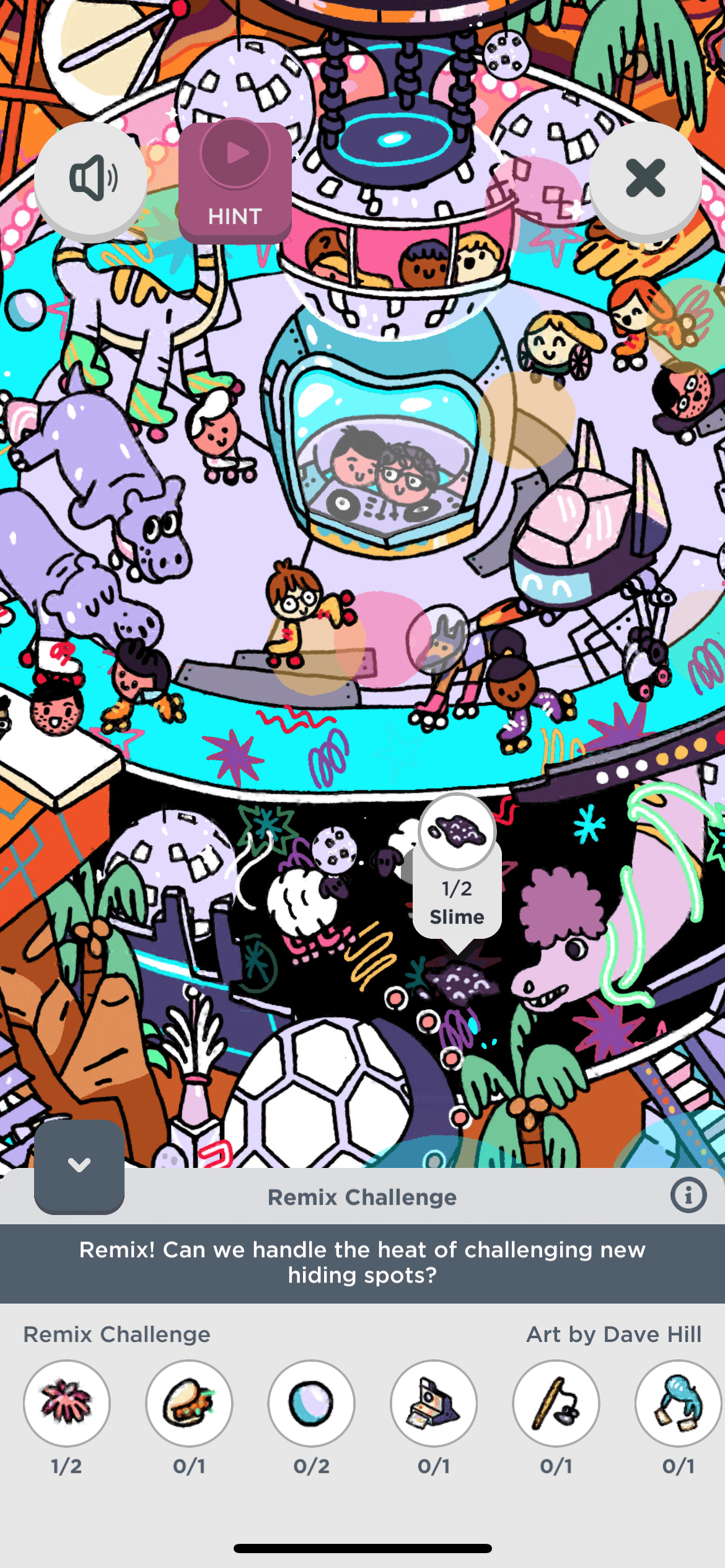Select the polaroid camera item
The height and width of the screenshot is (1568, 725).
point(434,1403)
